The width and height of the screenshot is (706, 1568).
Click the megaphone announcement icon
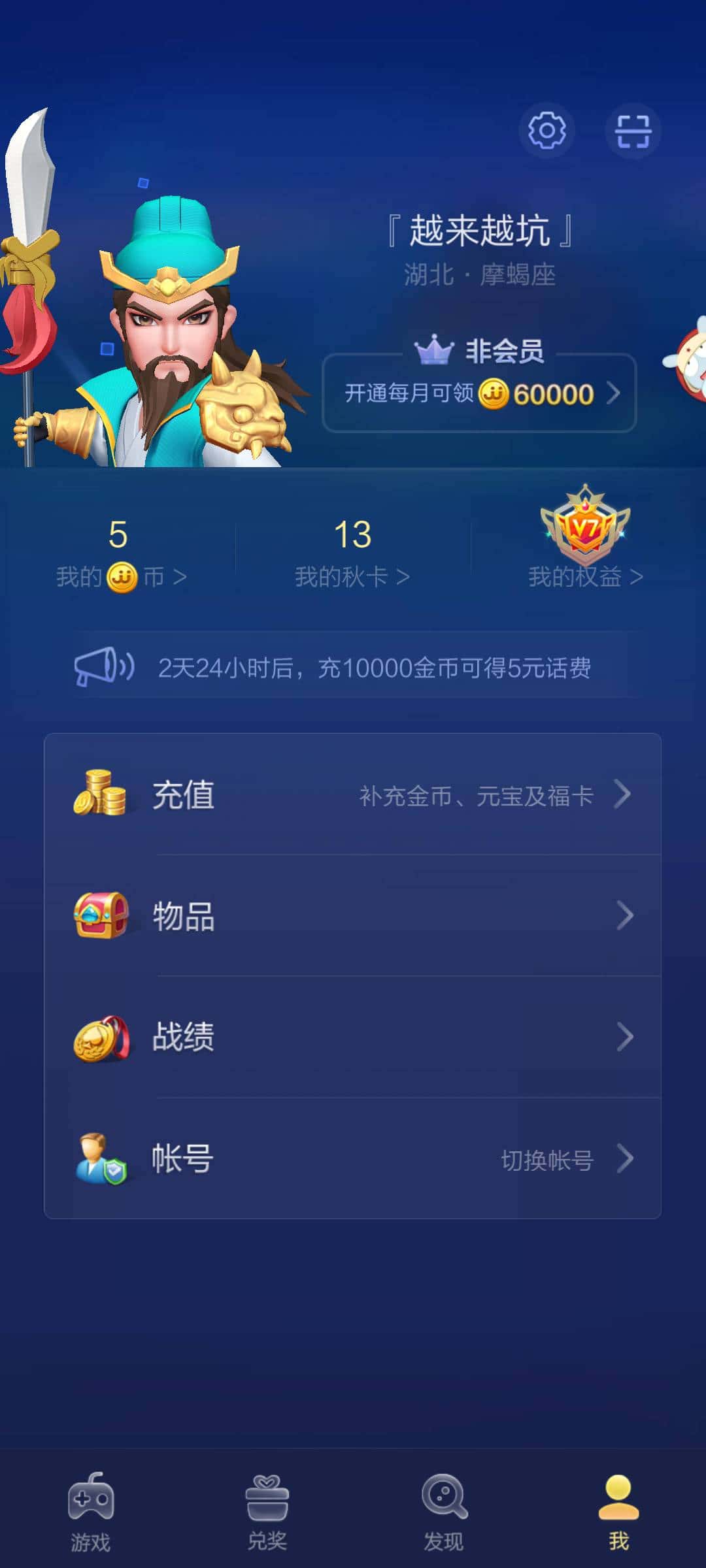pyautogui.click(x=105, y=668)
